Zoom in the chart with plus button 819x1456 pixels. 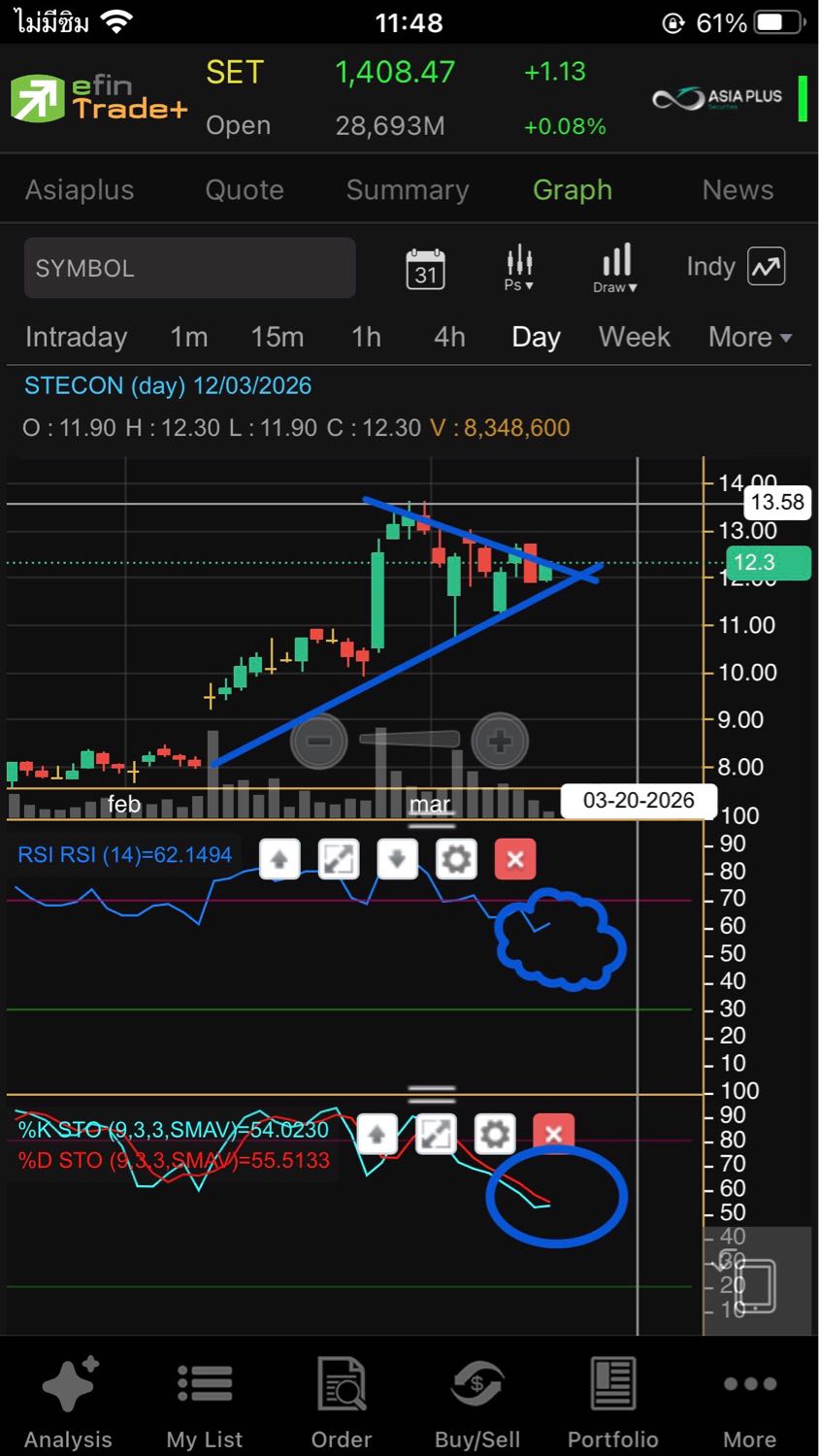500,742
